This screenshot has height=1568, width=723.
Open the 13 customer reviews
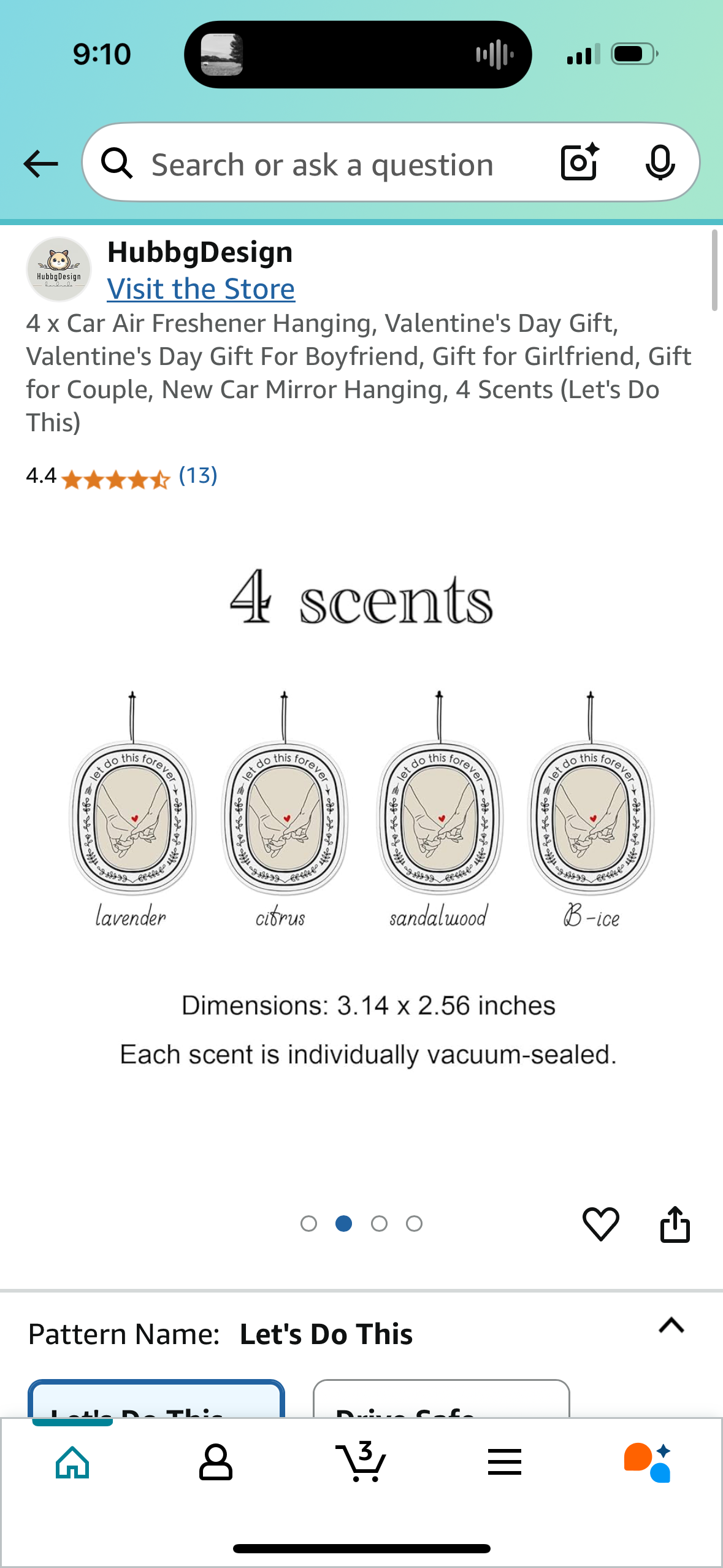(197, 475)
